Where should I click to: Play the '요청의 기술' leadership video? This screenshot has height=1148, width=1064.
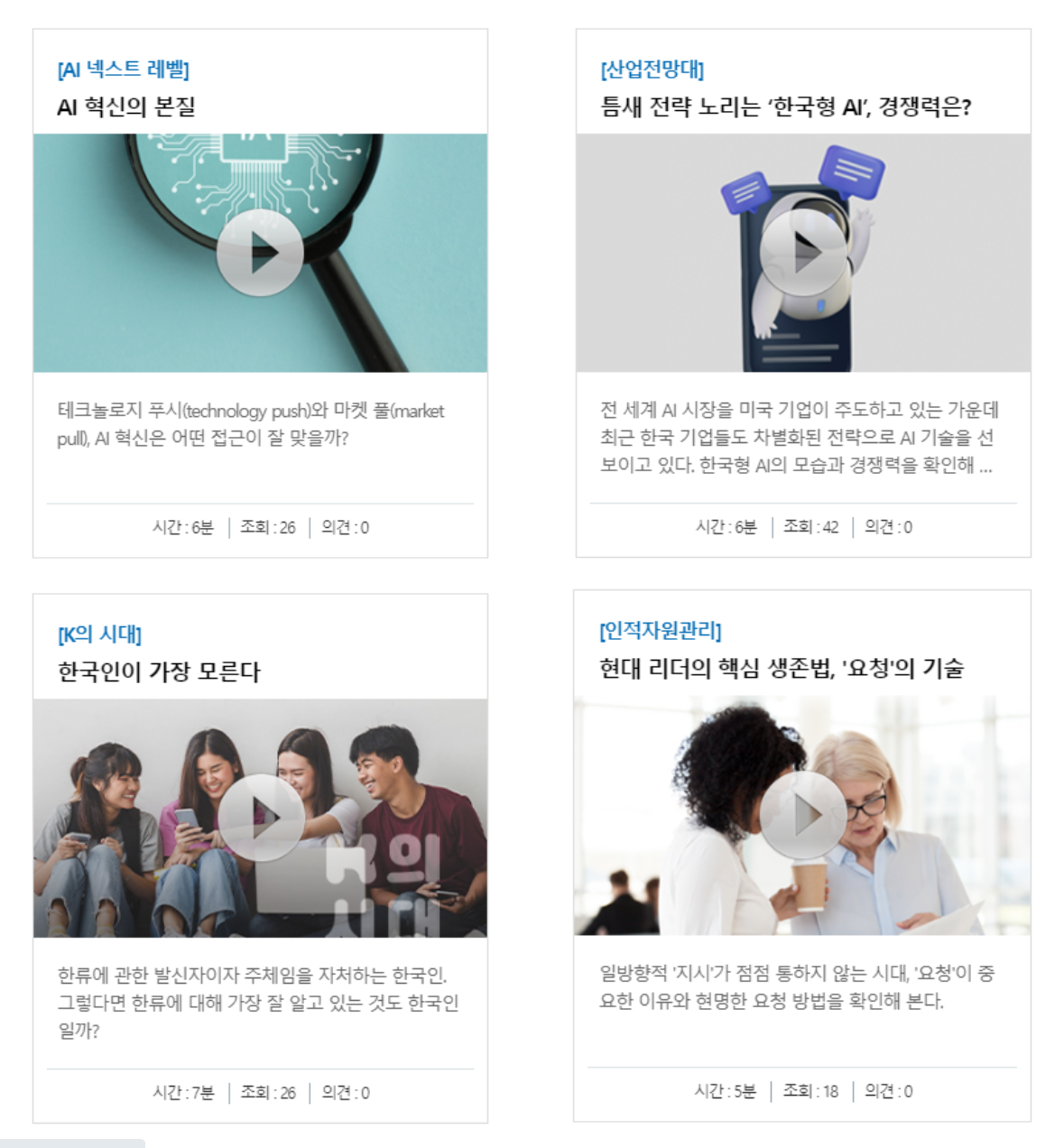click(802, 816)
